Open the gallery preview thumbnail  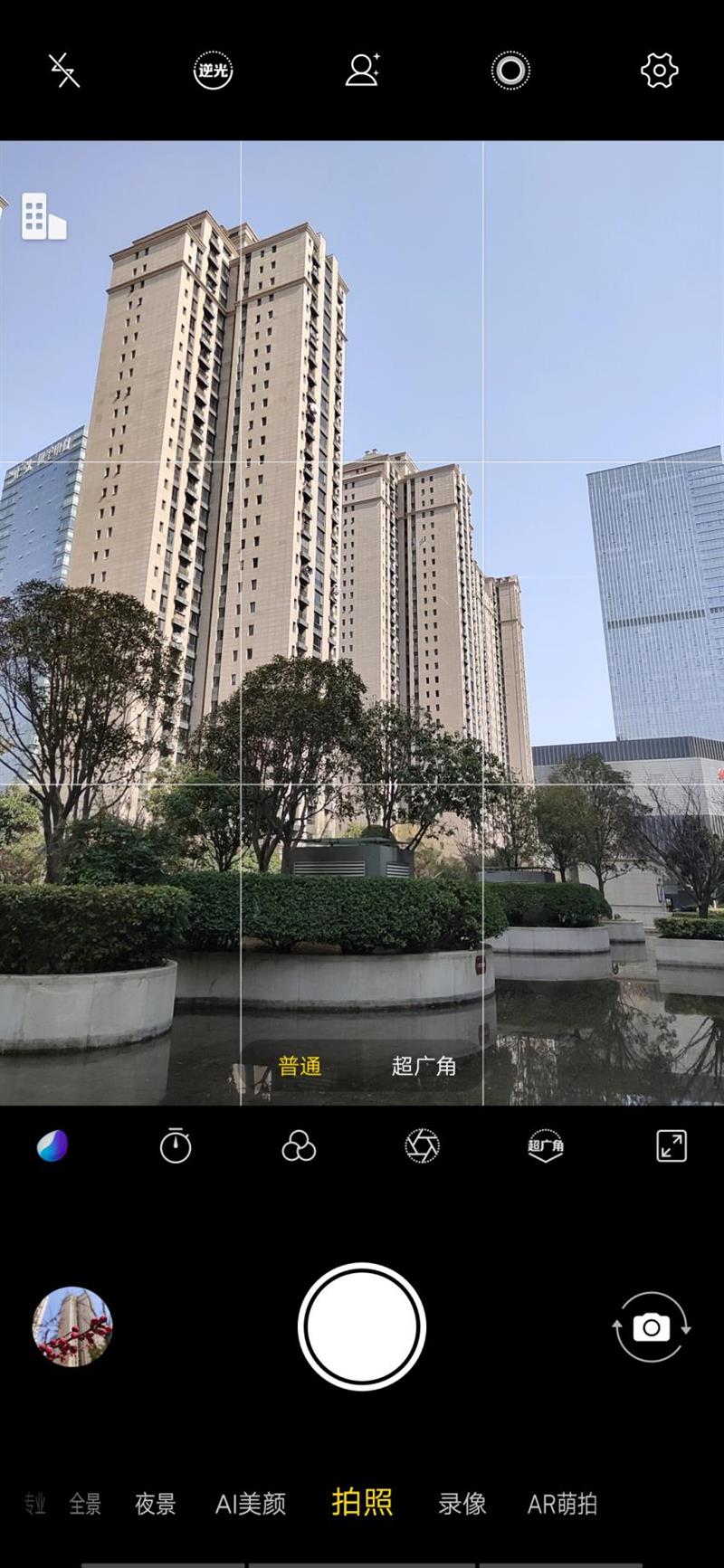pos(71,1325)
